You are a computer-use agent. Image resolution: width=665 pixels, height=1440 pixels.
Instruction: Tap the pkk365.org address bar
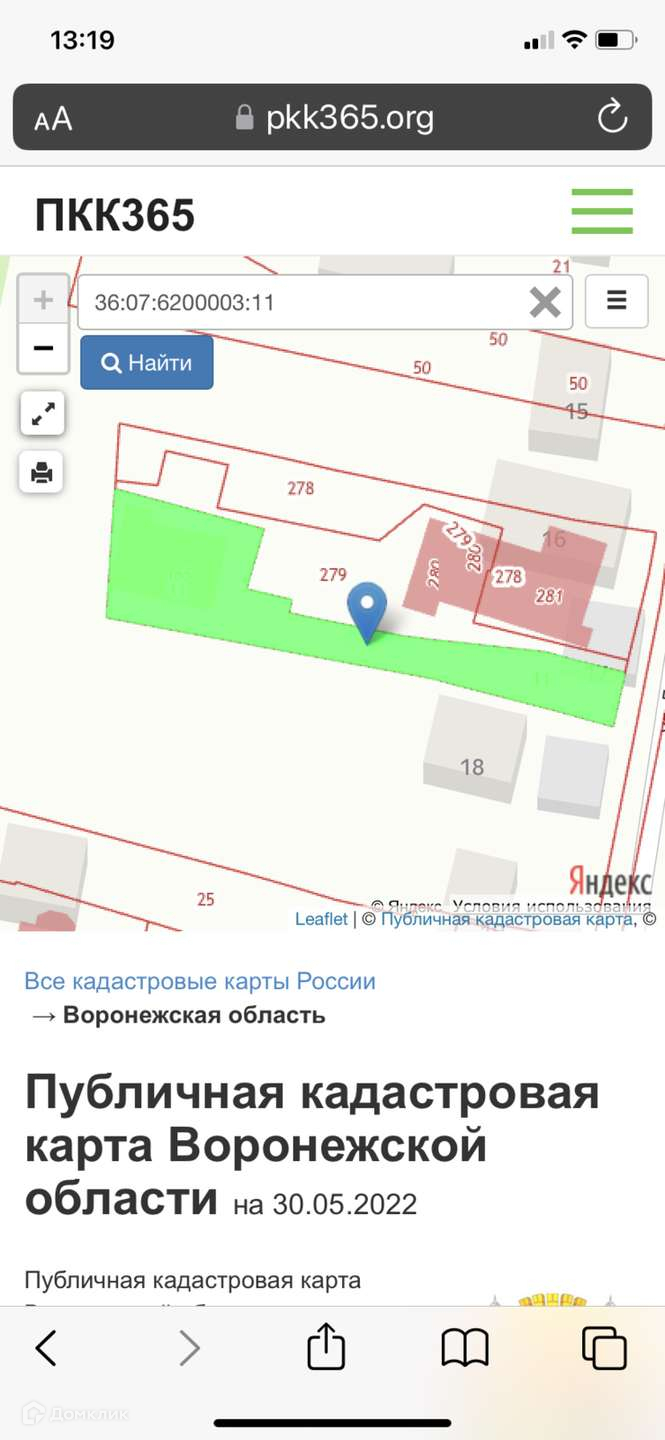click(335, 118)
